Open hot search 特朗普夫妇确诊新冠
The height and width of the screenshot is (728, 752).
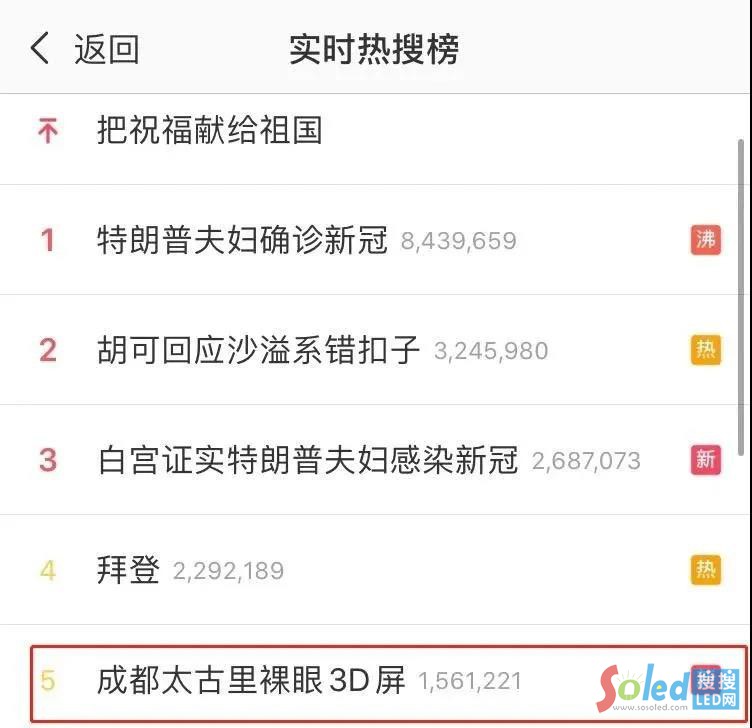(242, 240)
